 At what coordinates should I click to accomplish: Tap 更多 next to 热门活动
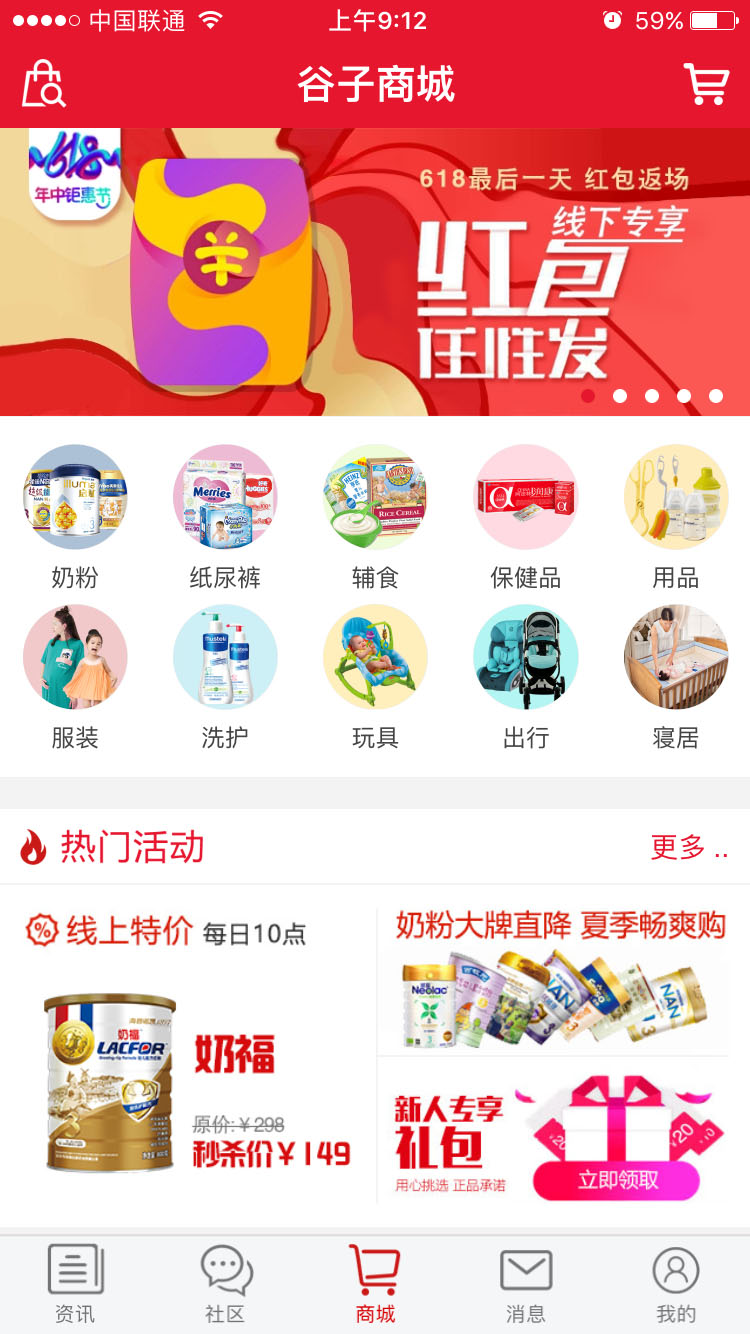[x=688, y=848]
